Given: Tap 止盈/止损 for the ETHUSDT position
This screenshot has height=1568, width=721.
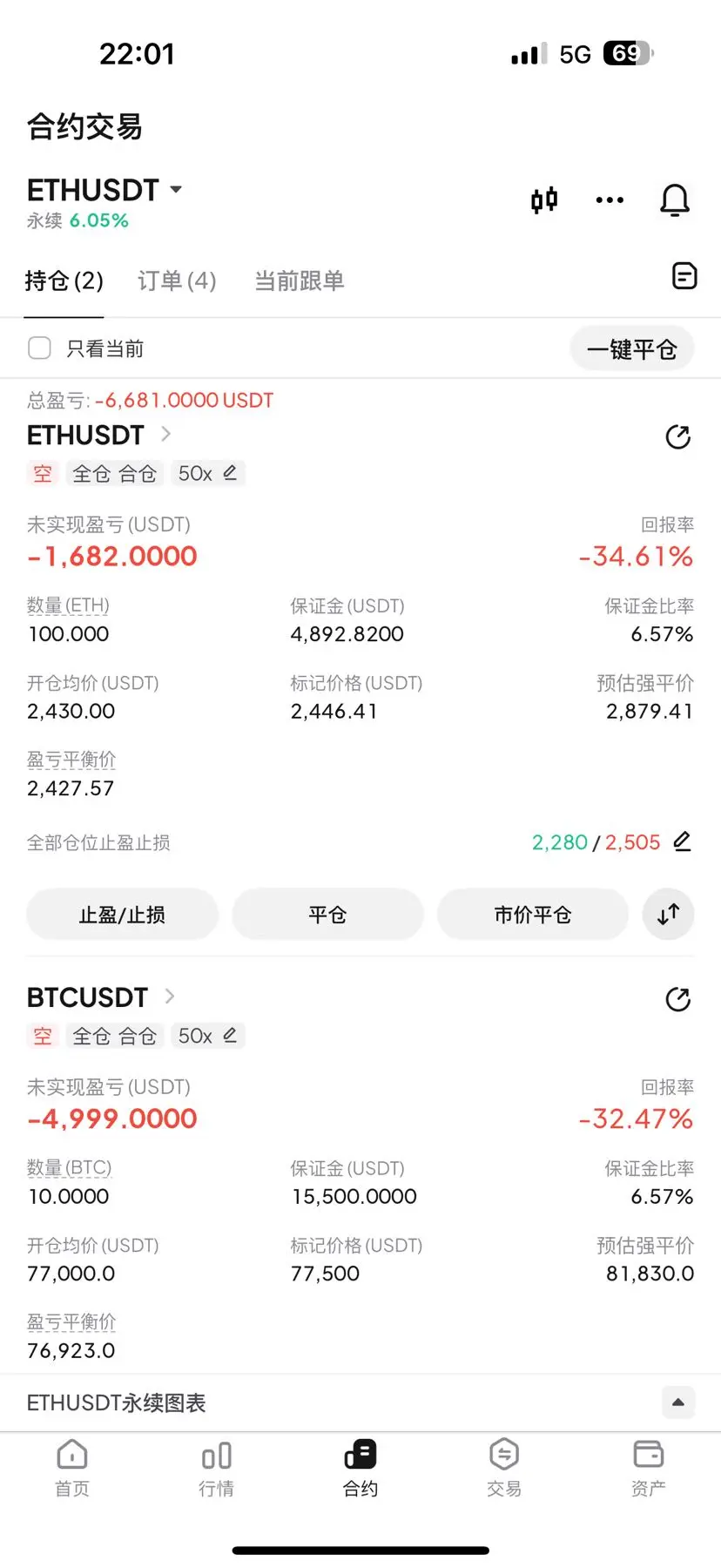Looking at the screenshot, I should [122, 915].
